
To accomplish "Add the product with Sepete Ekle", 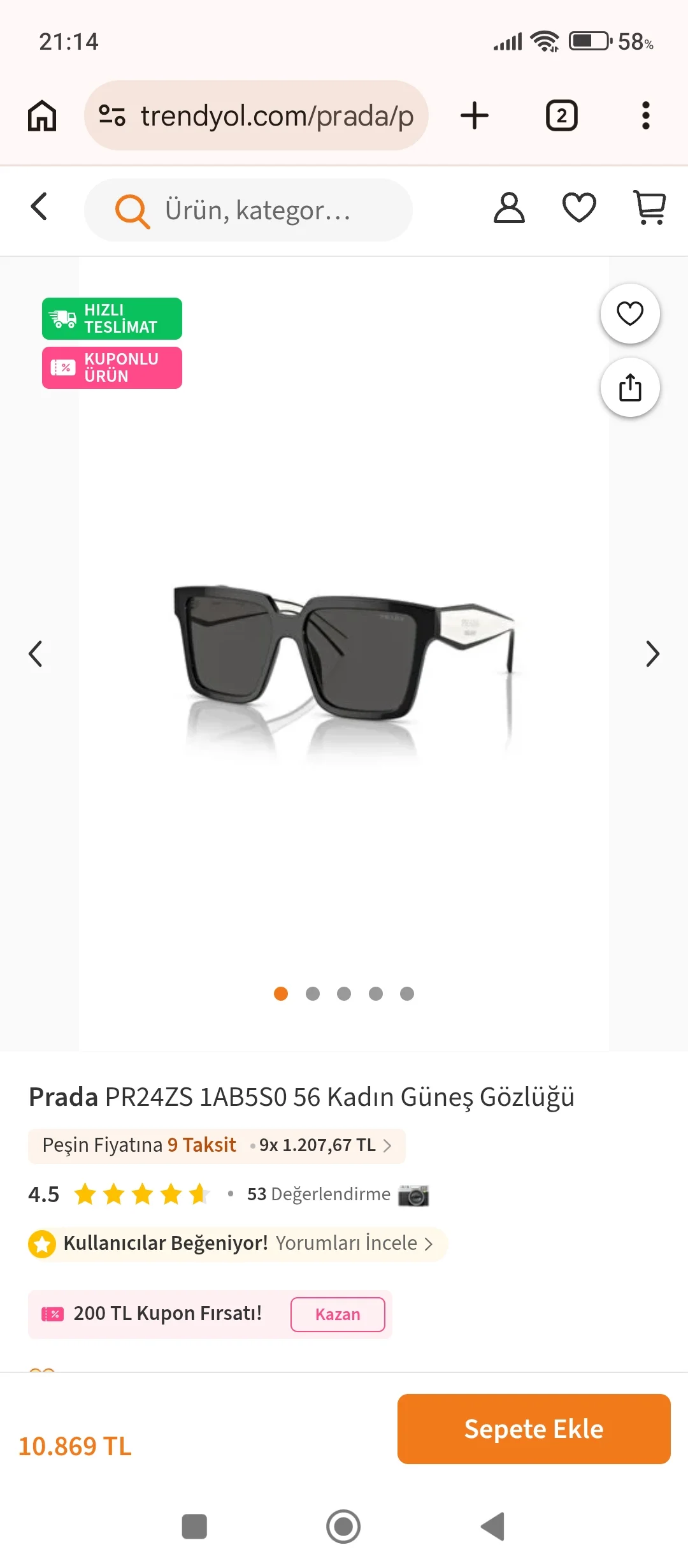I will coord(534,1429).
